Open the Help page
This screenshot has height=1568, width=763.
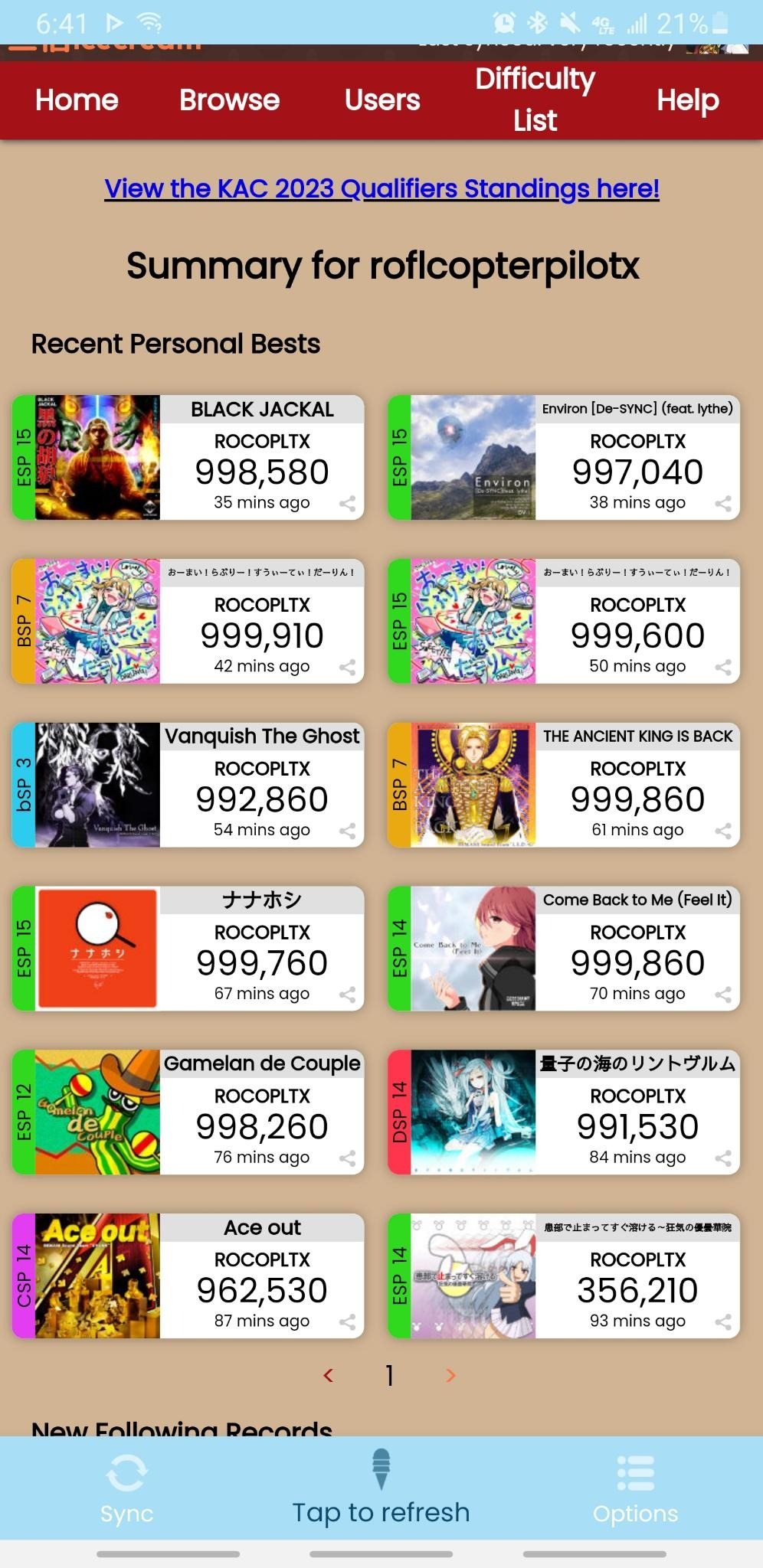click(687, 100)
